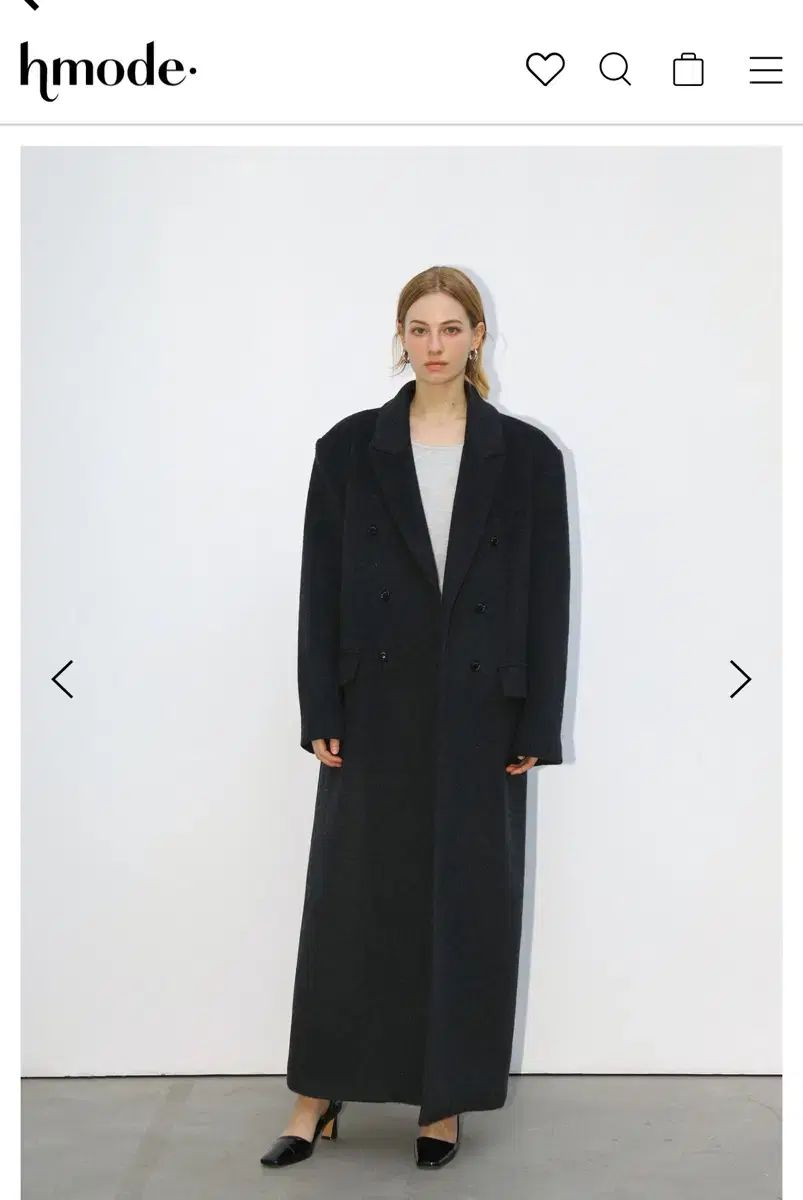Open the shopping bag

pyautogui.click(x=688, y=70)
